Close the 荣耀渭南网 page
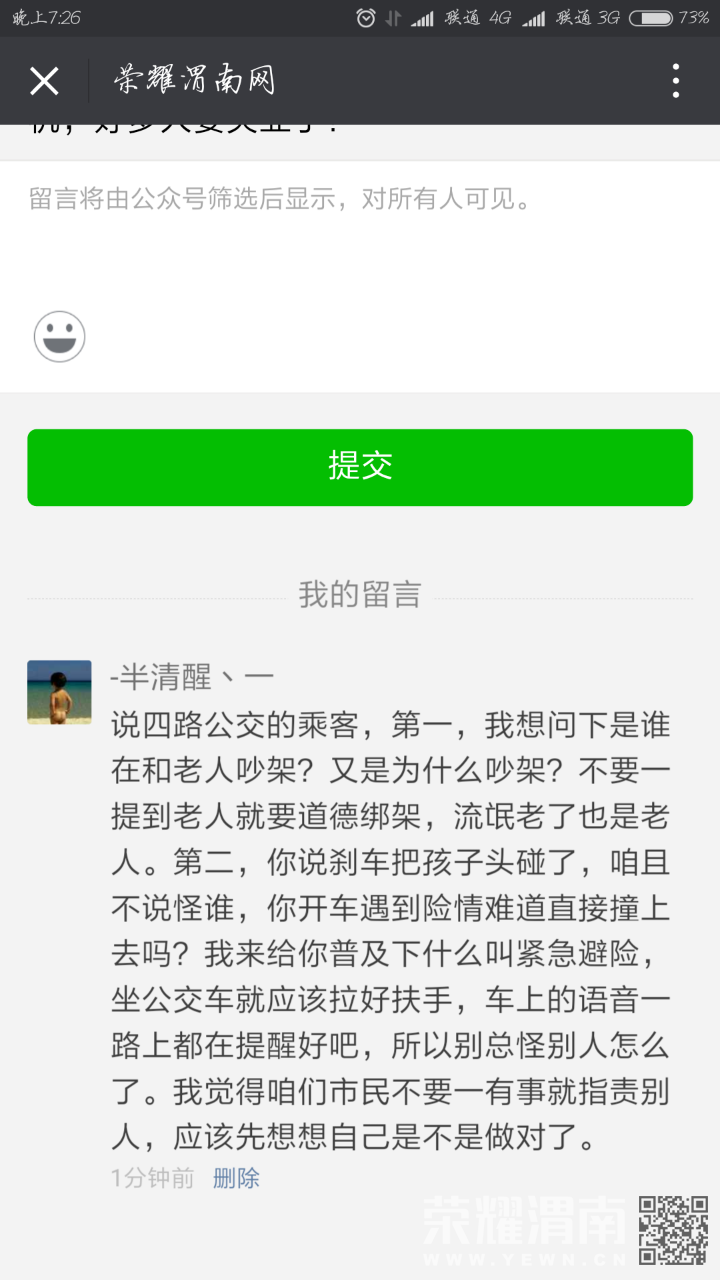720x1280 pixels. (x=44, y=81)
